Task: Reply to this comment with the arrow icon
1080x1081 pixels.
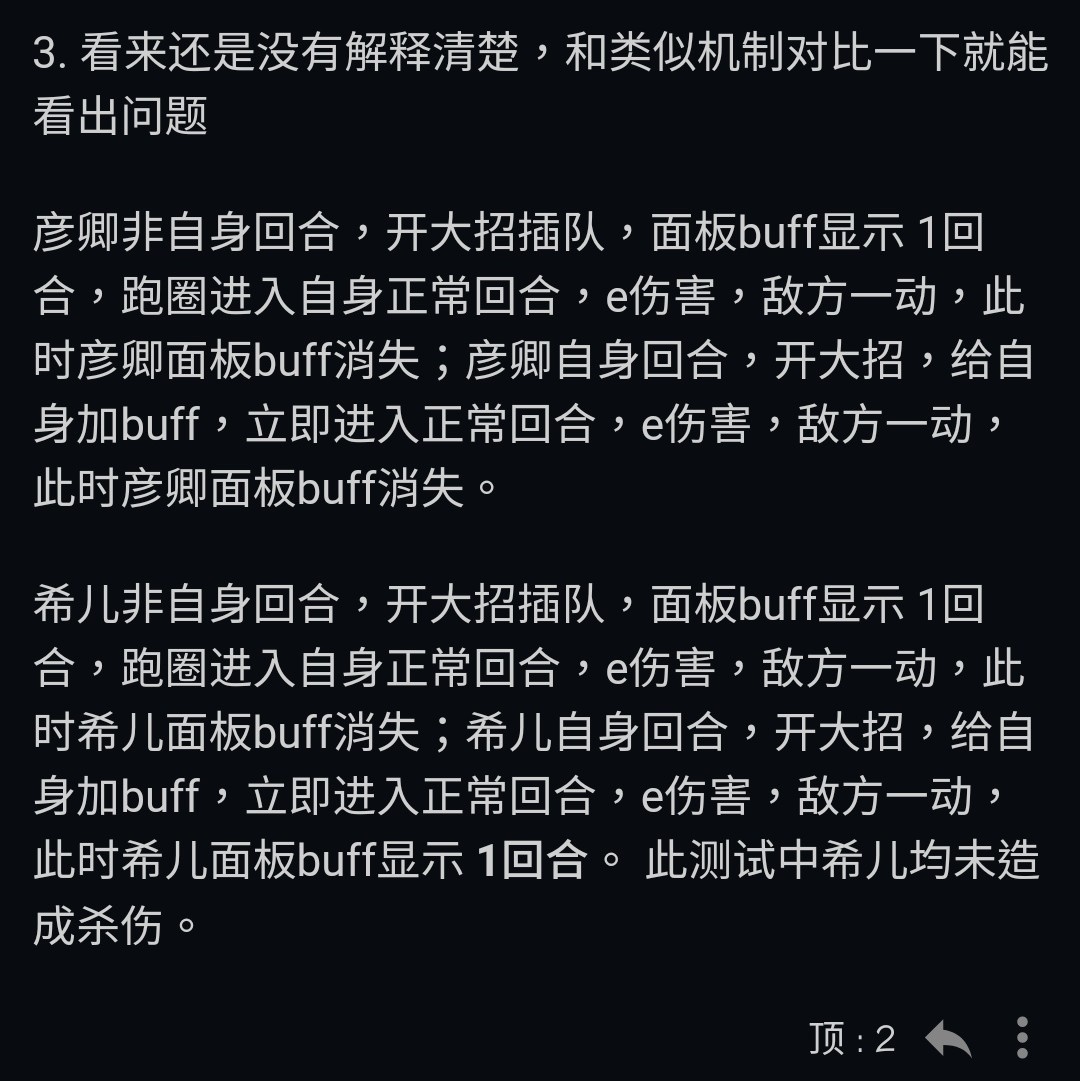Action: pyautogui.click(x=948, y=1039)
